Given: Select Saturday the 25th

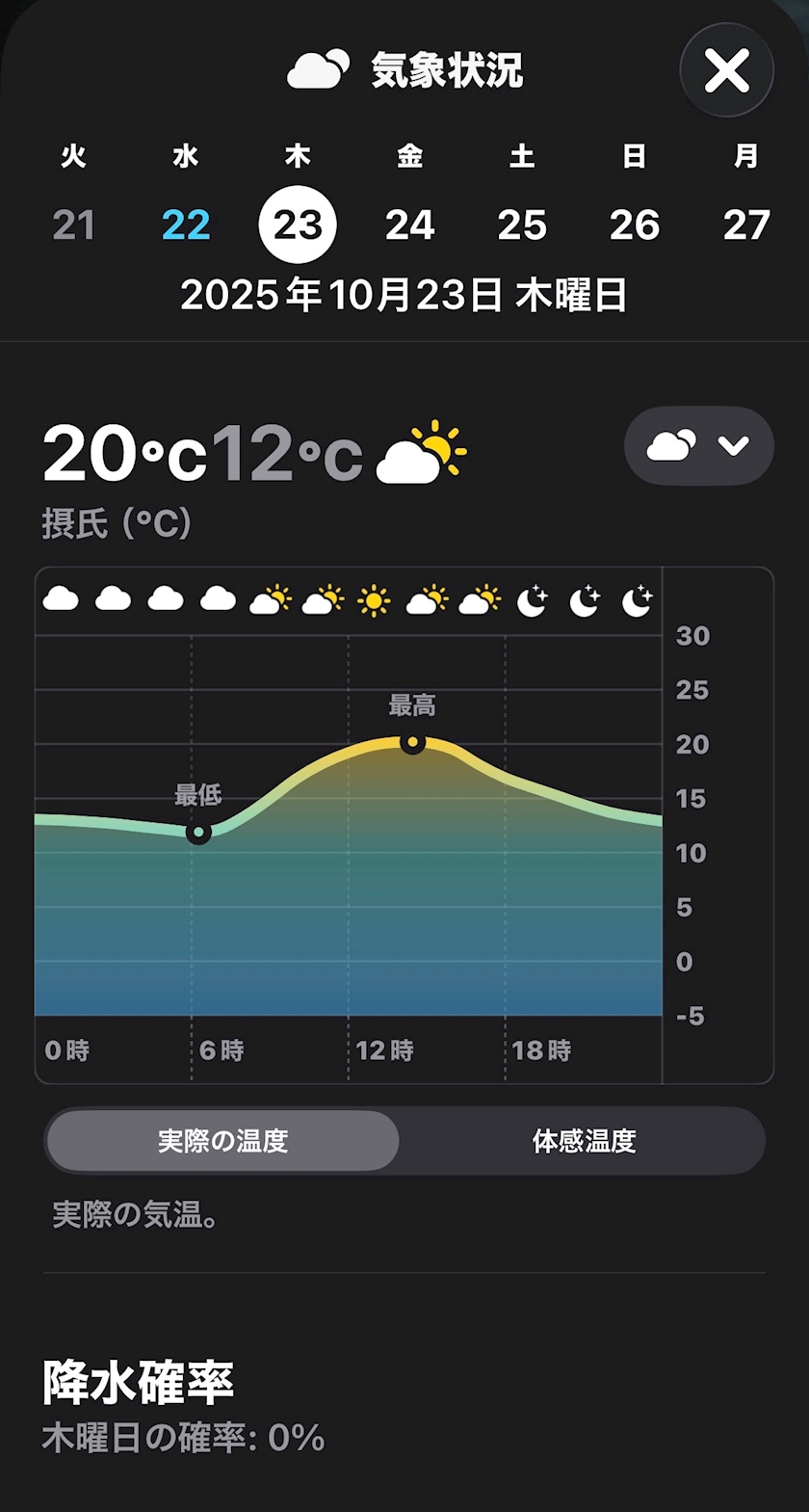Looking at the screenshot, I should click(522, 225).
